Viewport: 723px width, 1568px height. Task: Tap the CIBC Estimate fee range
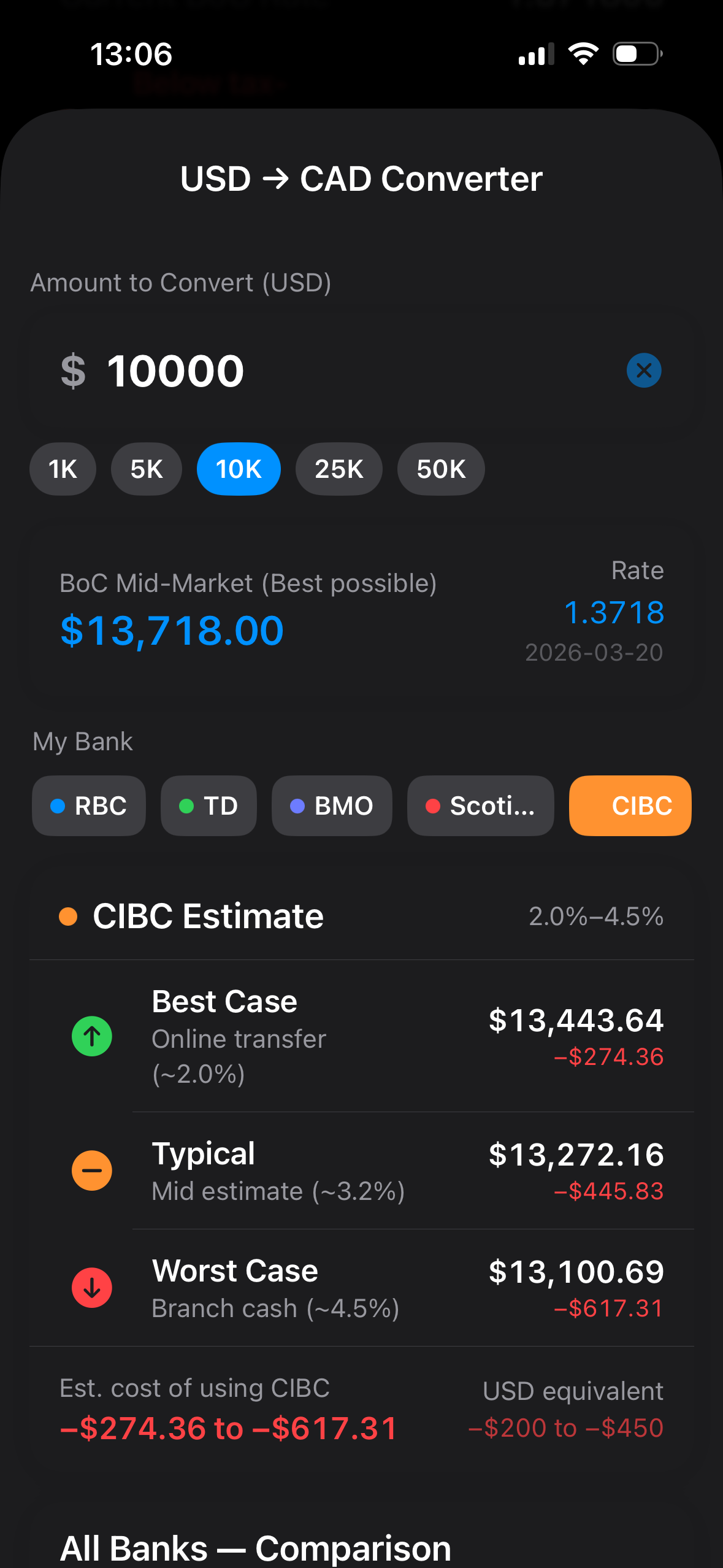pos(596,916)
